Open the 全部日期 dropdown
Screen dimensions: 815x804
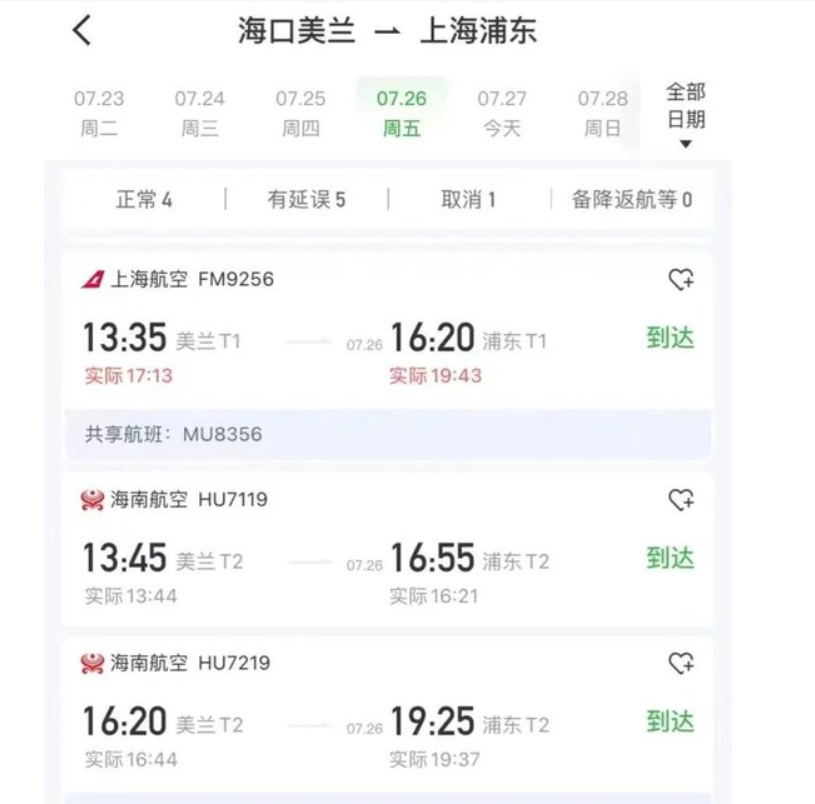coord(686,116)
